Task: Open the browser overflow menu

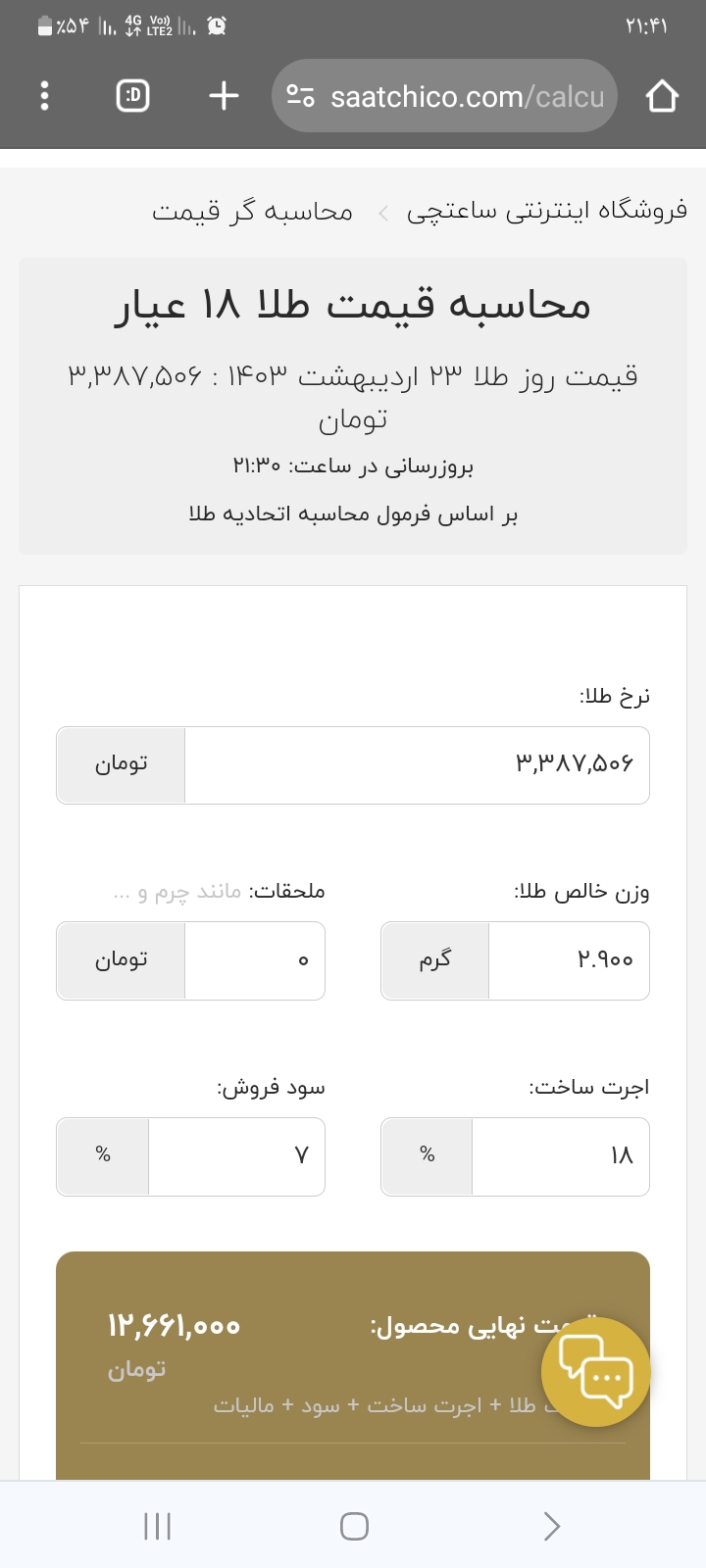Action: click(44, 96)
